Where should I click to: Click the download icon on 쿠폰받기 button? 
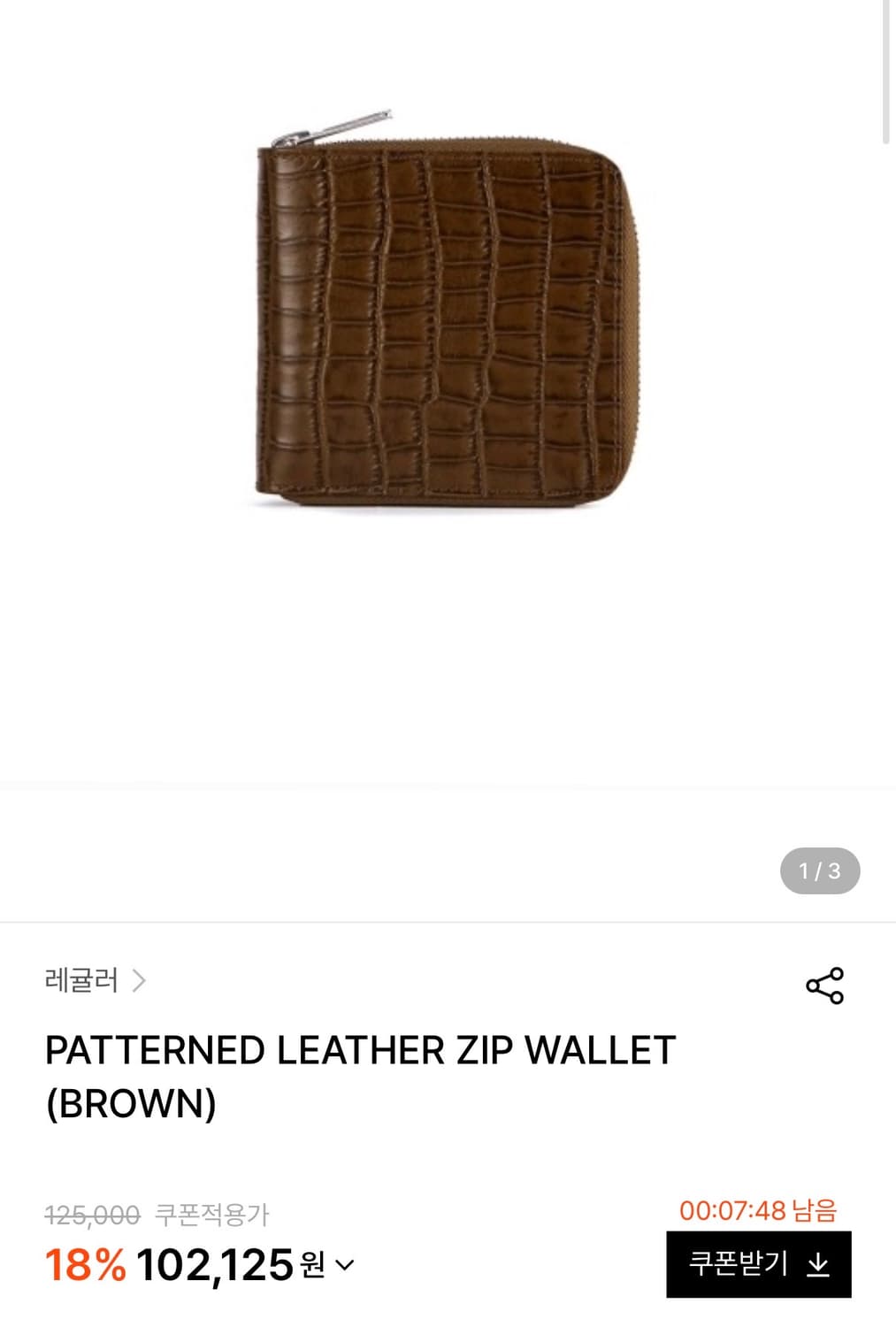(818, 1264)
